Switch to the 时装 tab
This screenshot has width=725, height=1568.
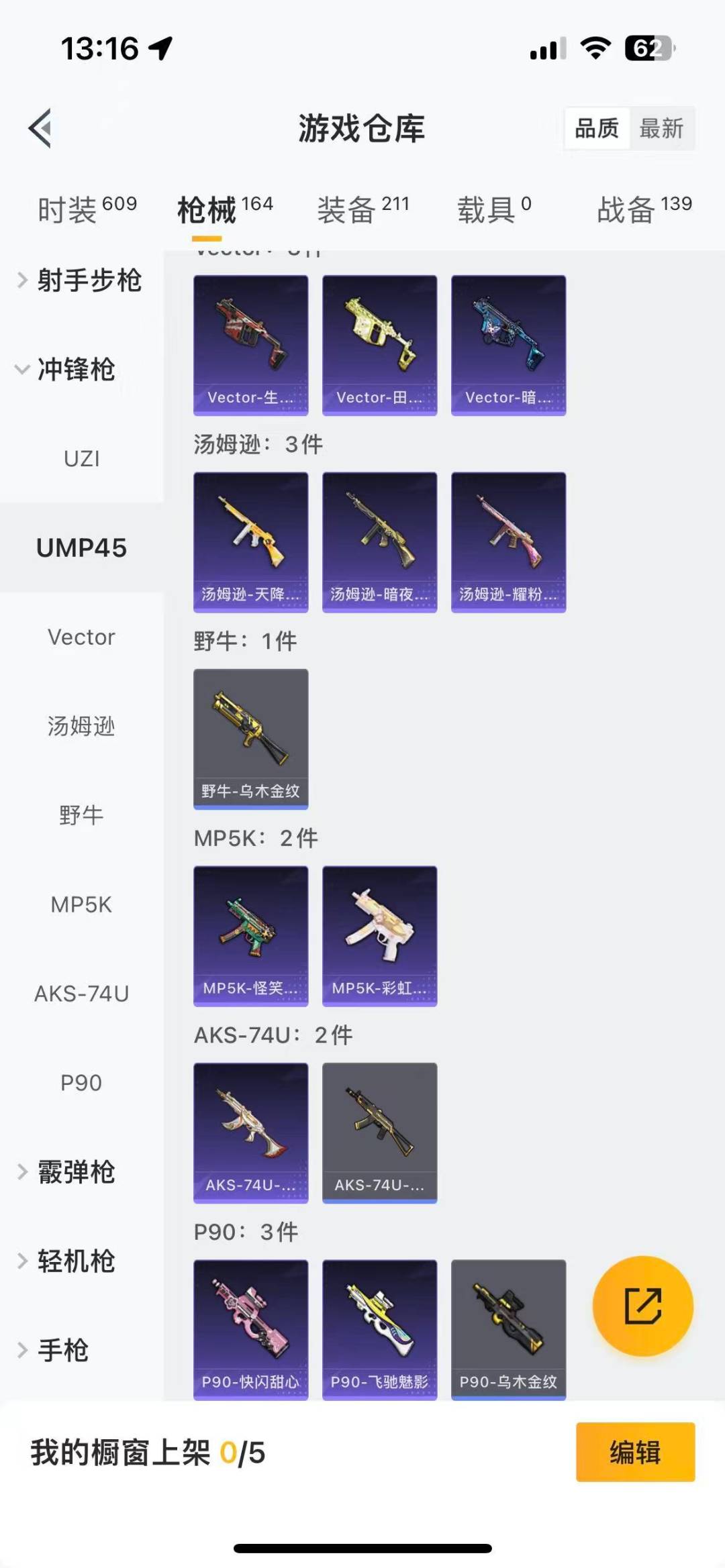tap(87, 209)
